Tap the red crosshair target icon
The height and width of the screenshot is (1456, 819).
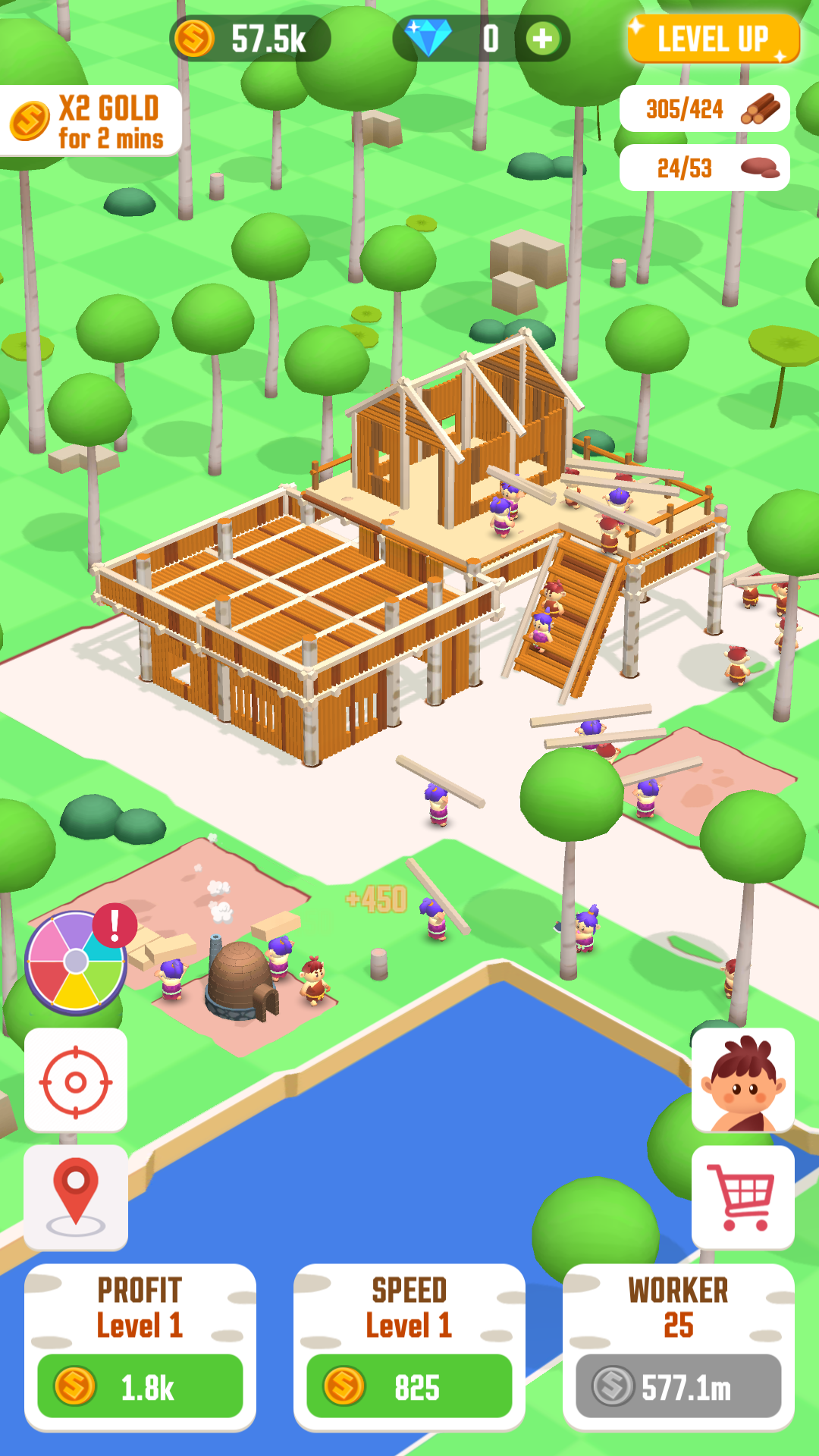pos(76,1081)
